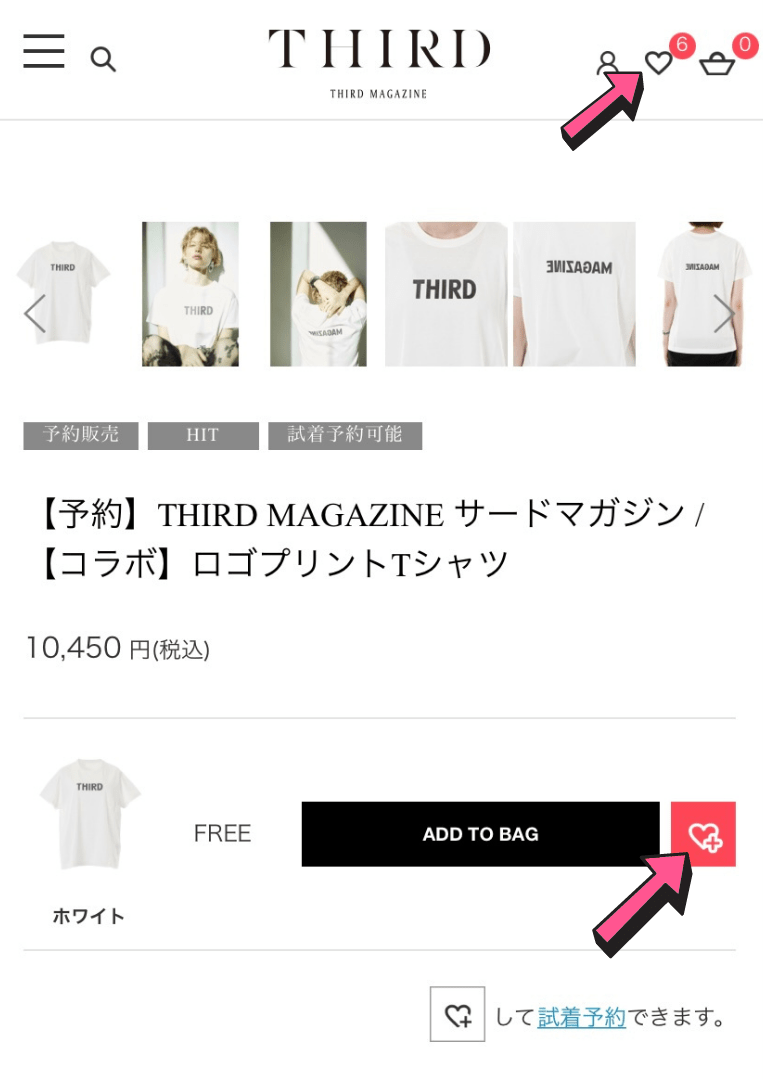Image resolution: width=763 pixels, height=1080 pixels.
Task: View the close-up MAGAZINE back photo
Action: [x=574, y=294]
